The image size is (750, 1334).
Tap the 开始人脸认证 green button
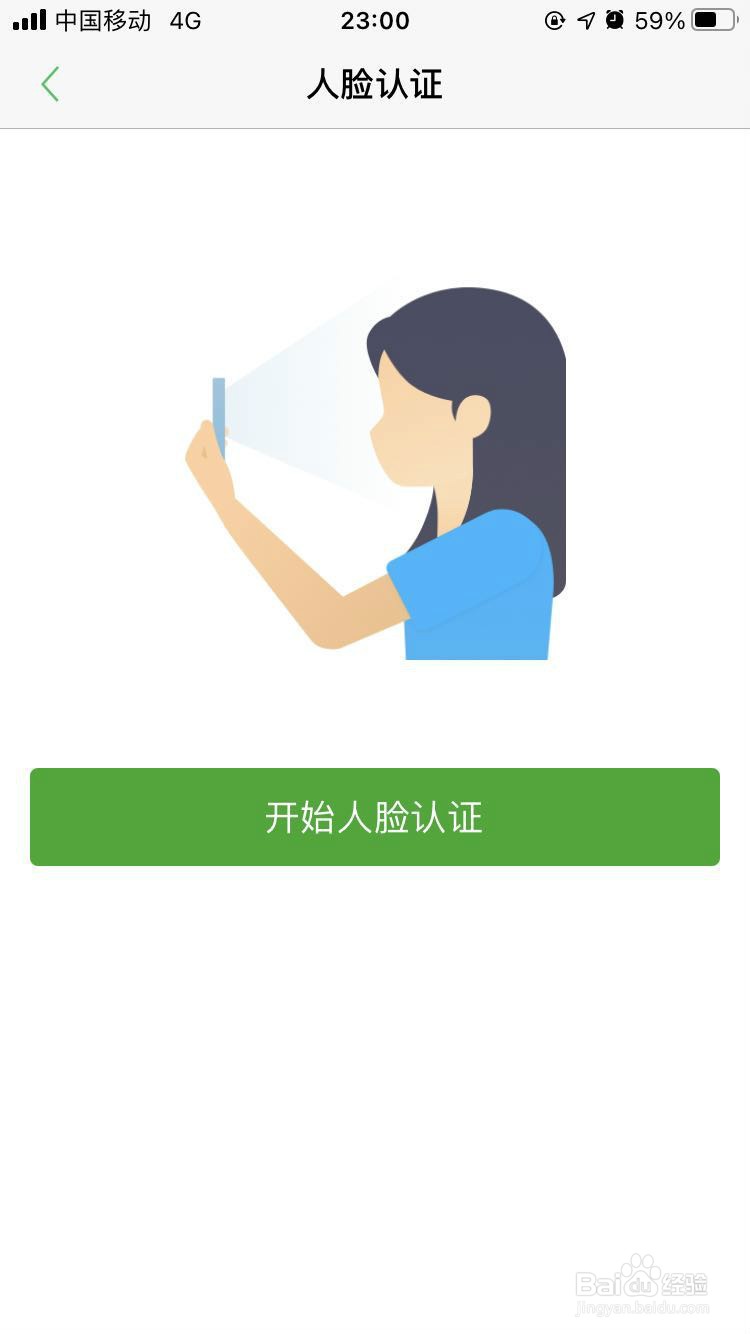click(x=374, y=817)
